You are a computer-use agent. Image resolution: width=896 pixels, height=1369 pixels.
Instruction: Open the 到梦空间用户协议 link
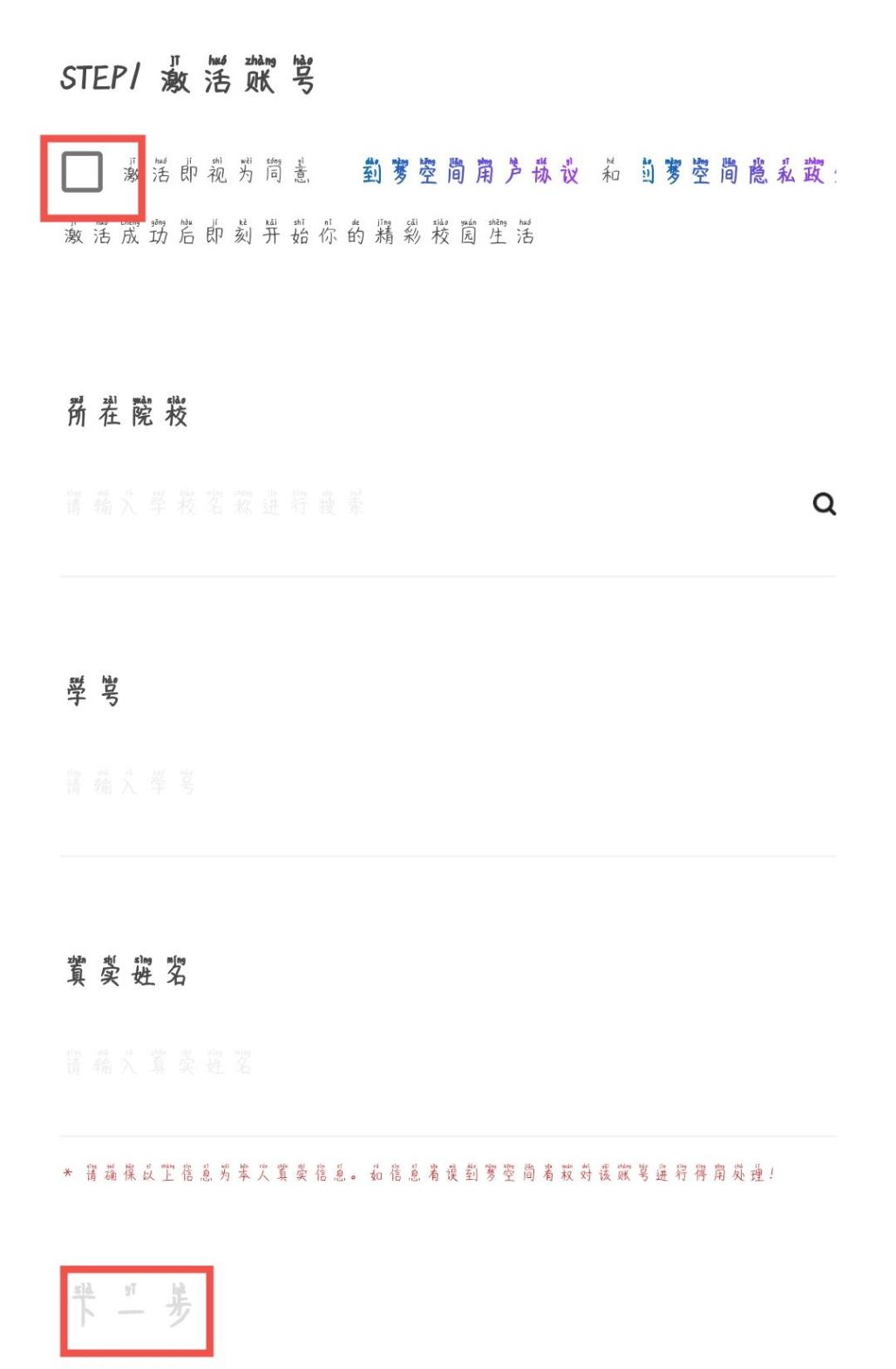pyautogui.click(x=471, y=174)
